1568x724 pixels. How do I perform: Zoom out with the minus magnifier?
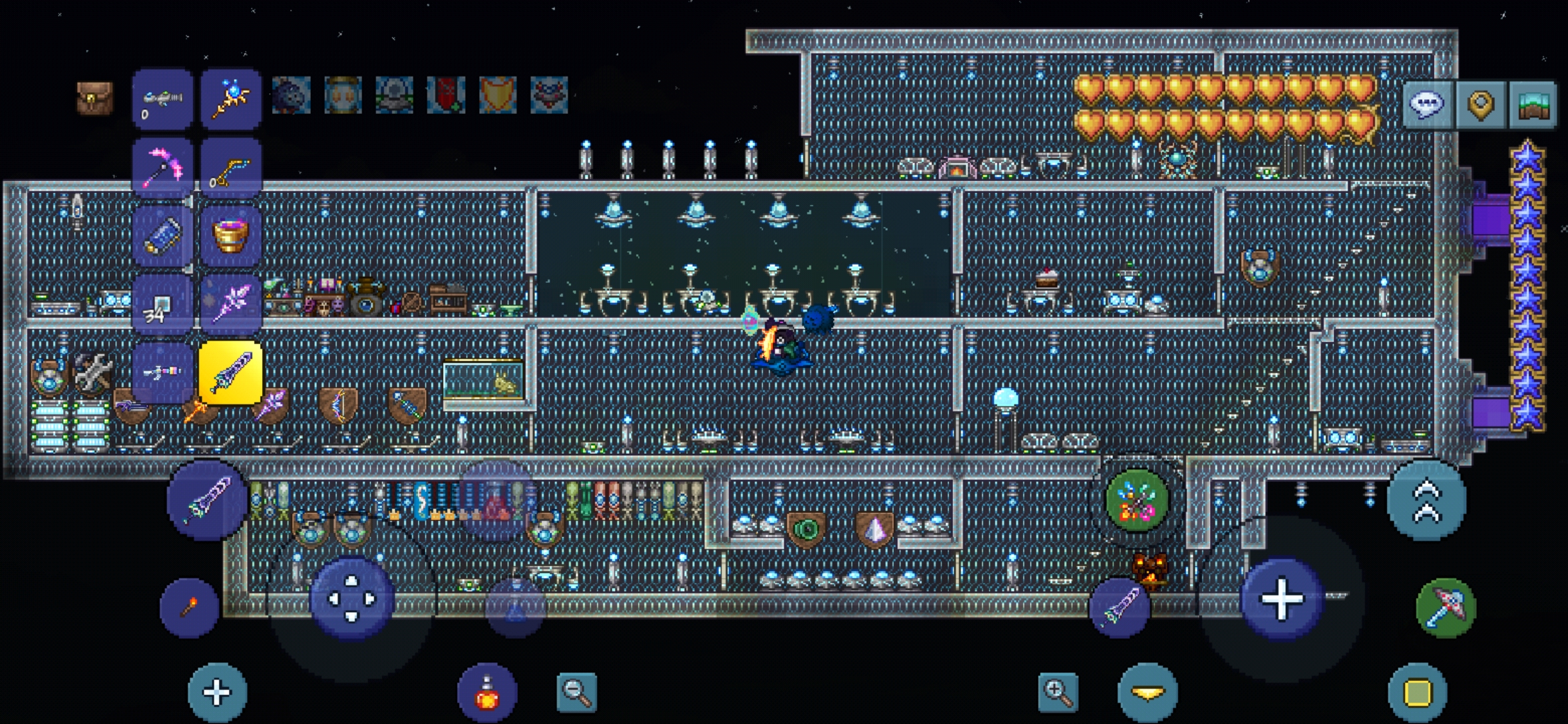pyautogui.click(x=576, y=692)
